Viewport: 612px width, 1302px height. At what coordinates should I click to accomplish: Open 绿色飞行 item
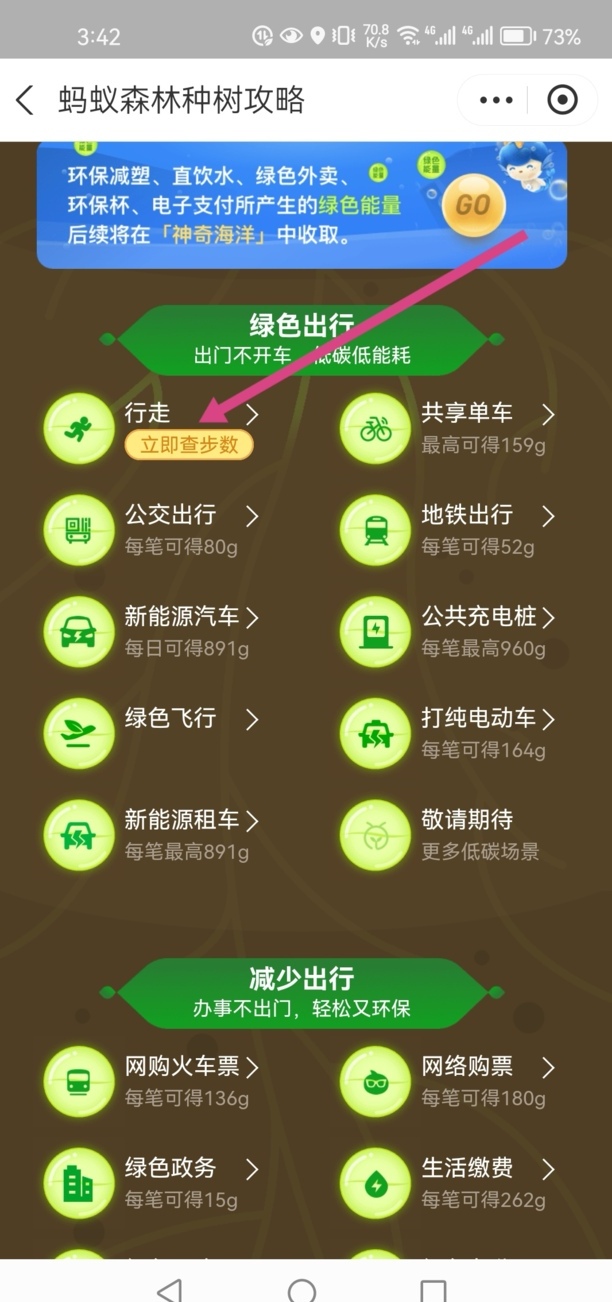click(152, 733)
